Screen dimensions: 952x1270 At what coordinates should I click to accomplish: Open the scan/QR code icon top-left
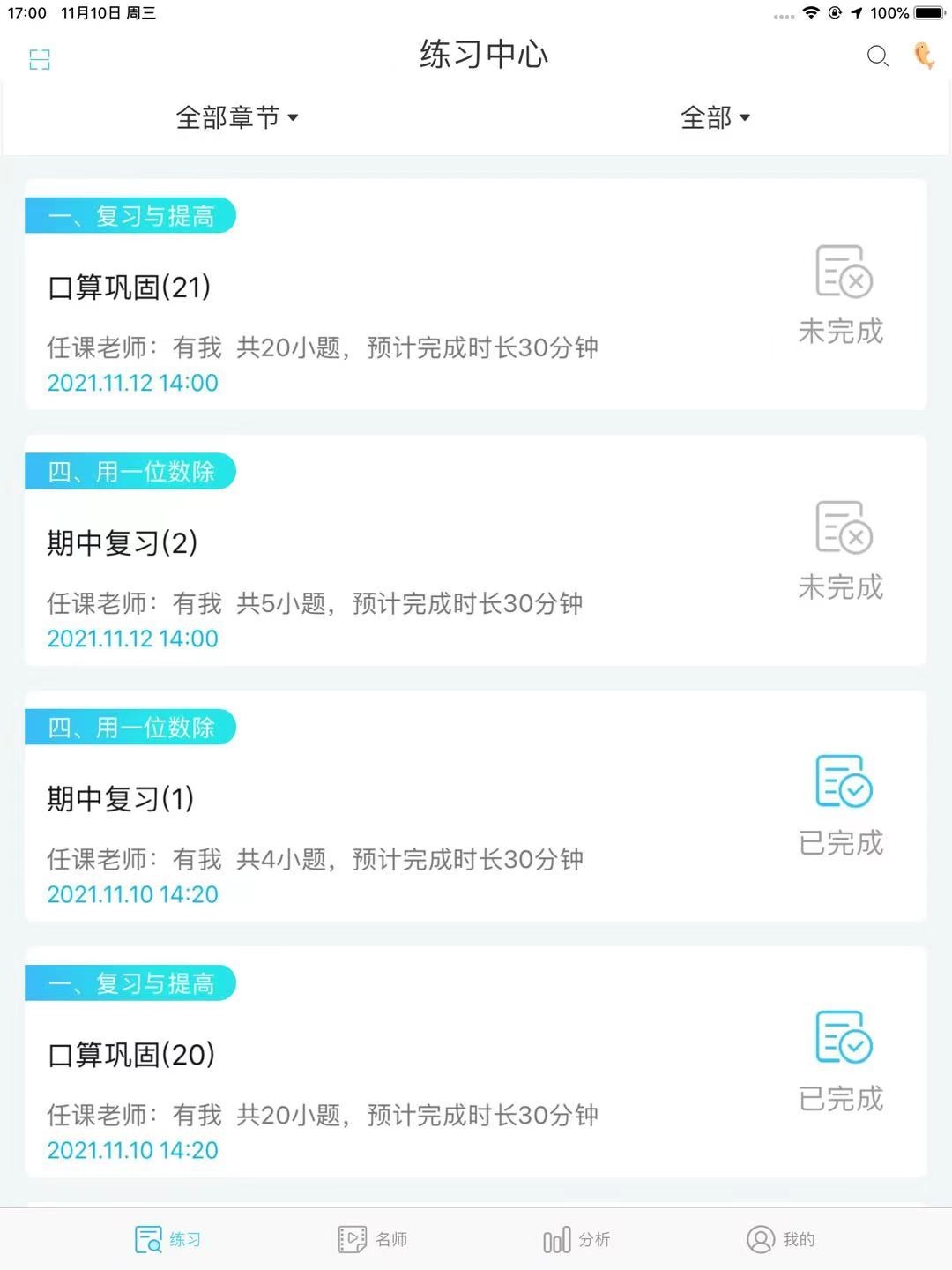coord(38,59)
